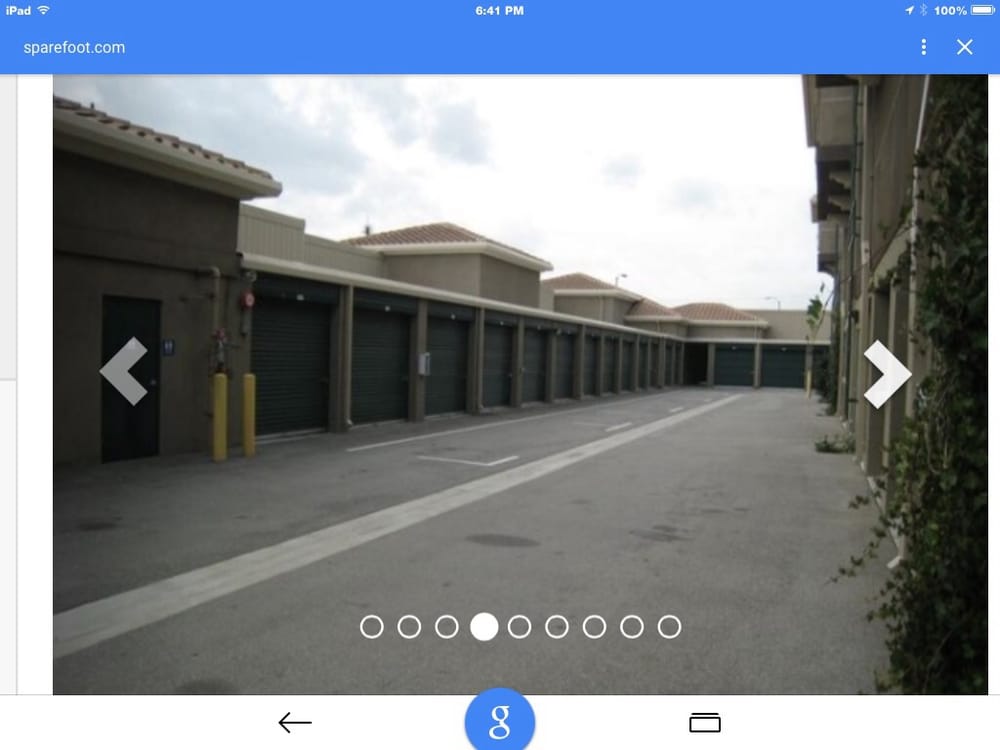Select the last photo indicator dot
The image size is (1000, 750).
[x=669, y=627]
